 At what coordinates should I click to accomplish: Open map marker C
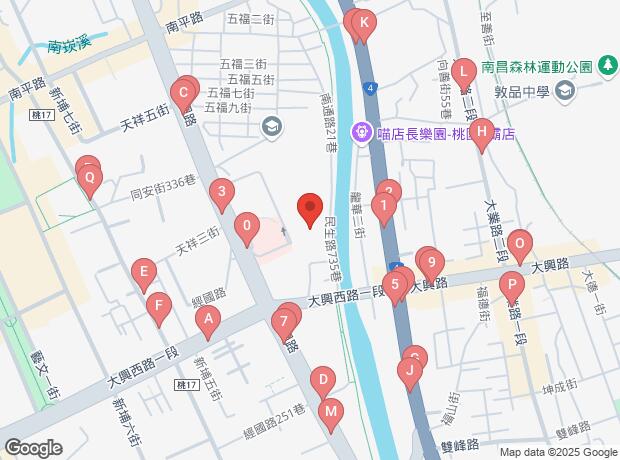pos(182,97)
